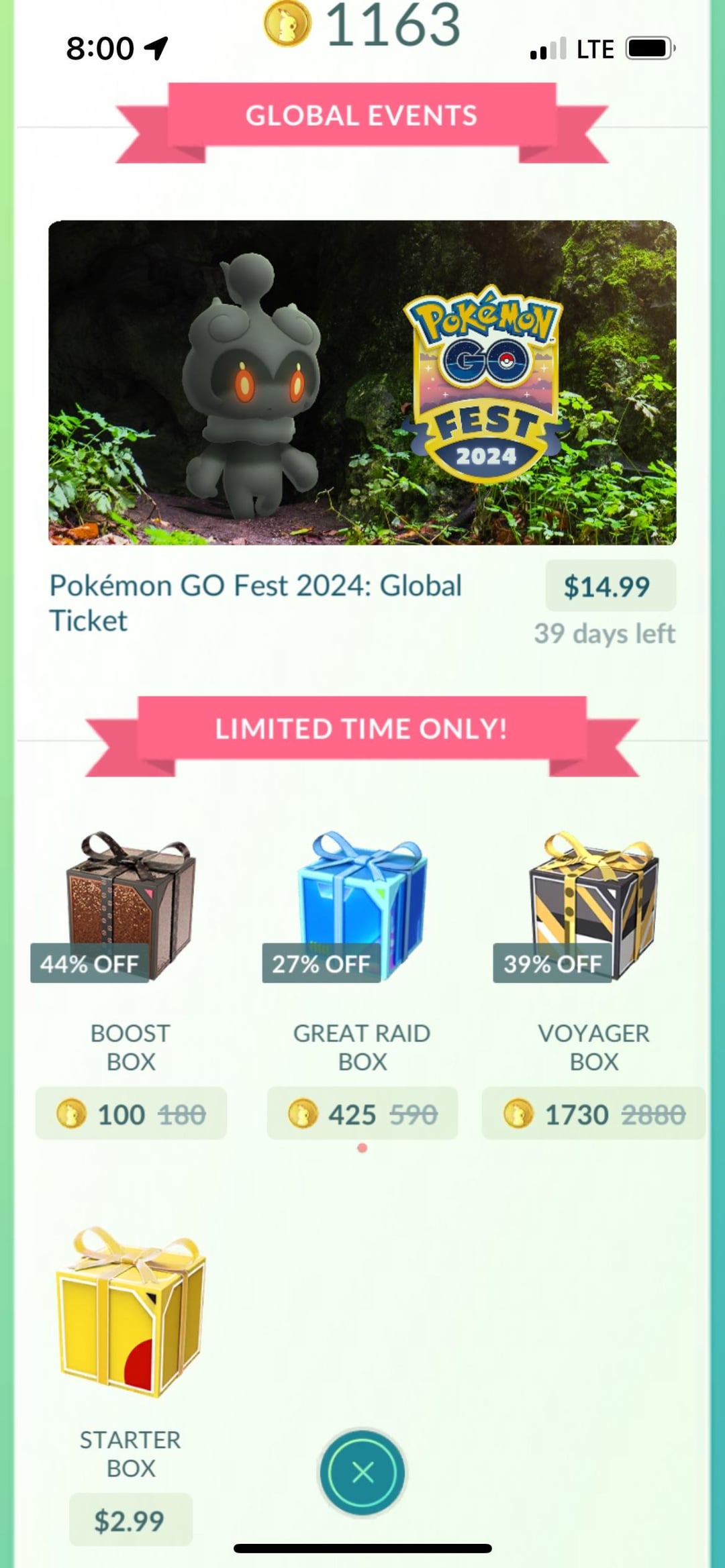The width and height of the screenshot is (725, 1568).
Task: Open the Great Raid Box item
Action: [x=362, y=906]
